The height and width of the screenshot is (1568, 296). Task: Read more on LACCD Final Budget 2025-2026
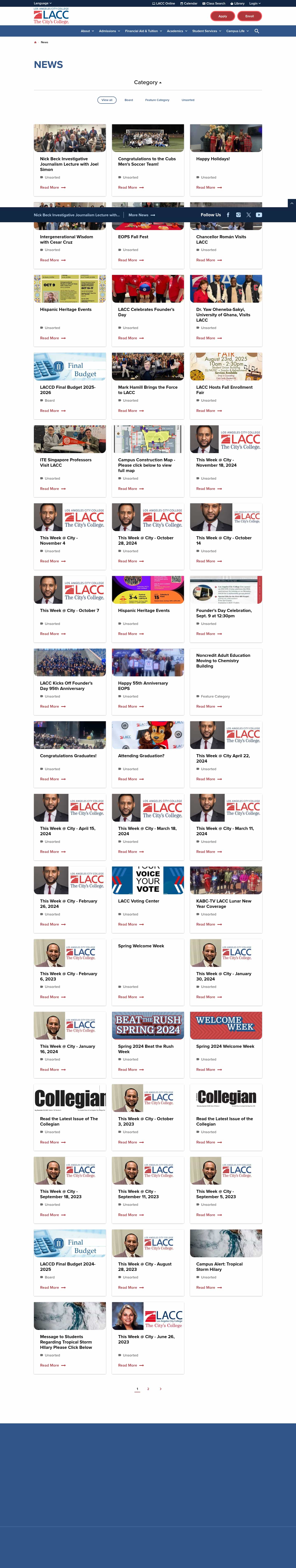(52, 411)
